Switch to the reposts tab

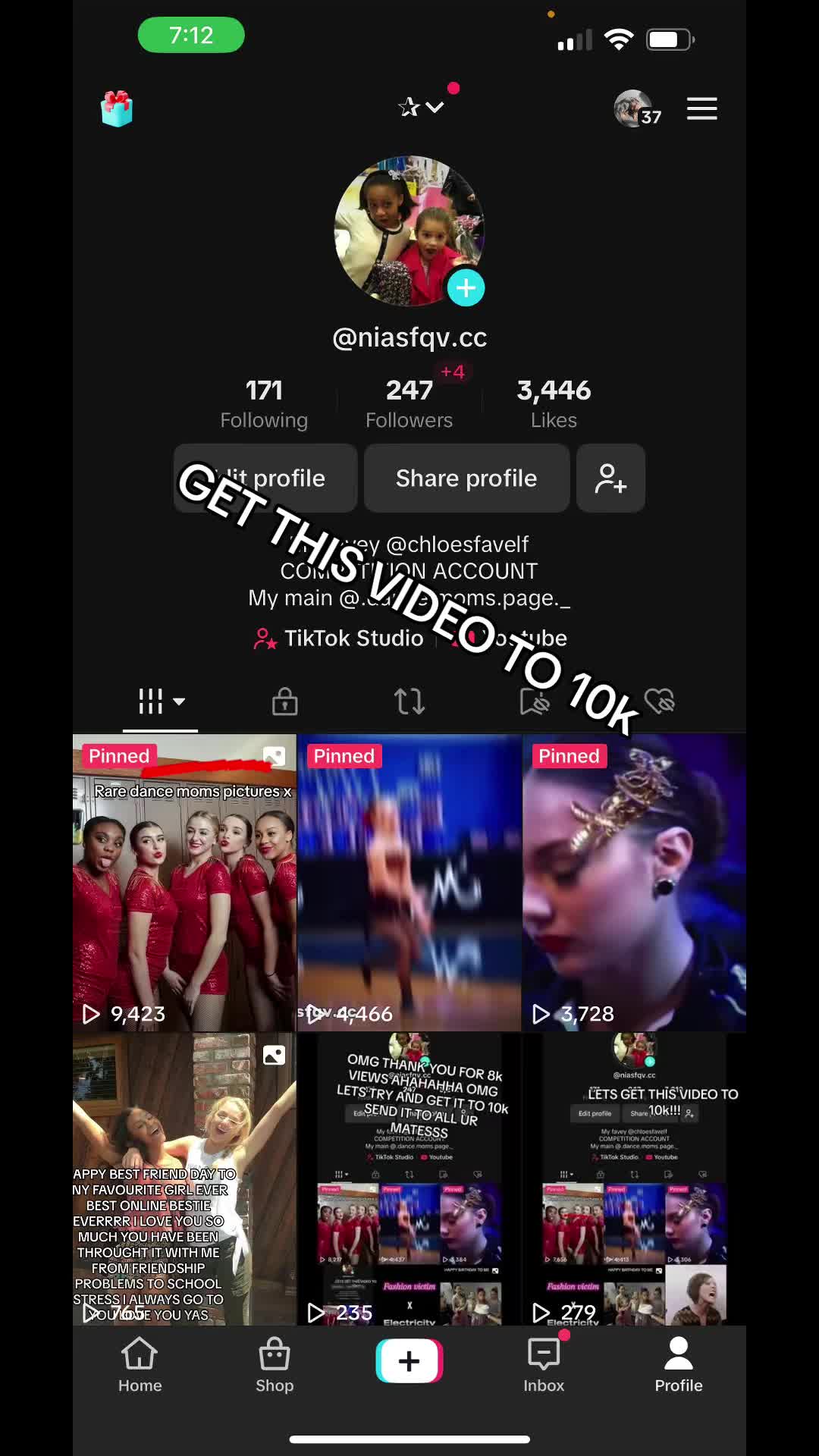point(409,701)
